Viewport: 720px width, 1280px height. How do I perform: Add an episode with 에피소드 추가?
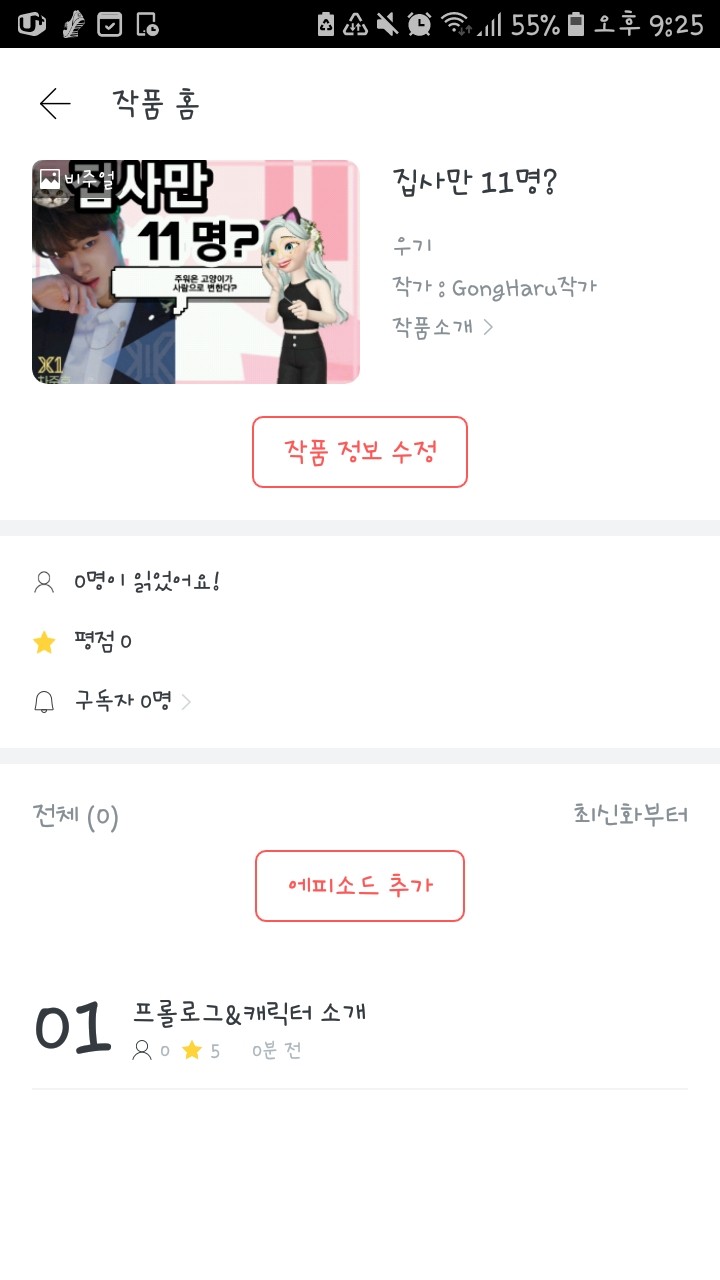pos(360,886)
